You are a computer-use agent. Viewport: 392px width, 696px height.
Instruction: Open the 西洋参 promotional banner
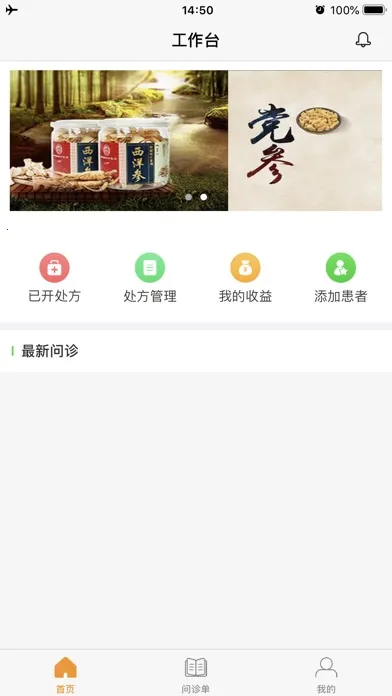pos(119,140)
